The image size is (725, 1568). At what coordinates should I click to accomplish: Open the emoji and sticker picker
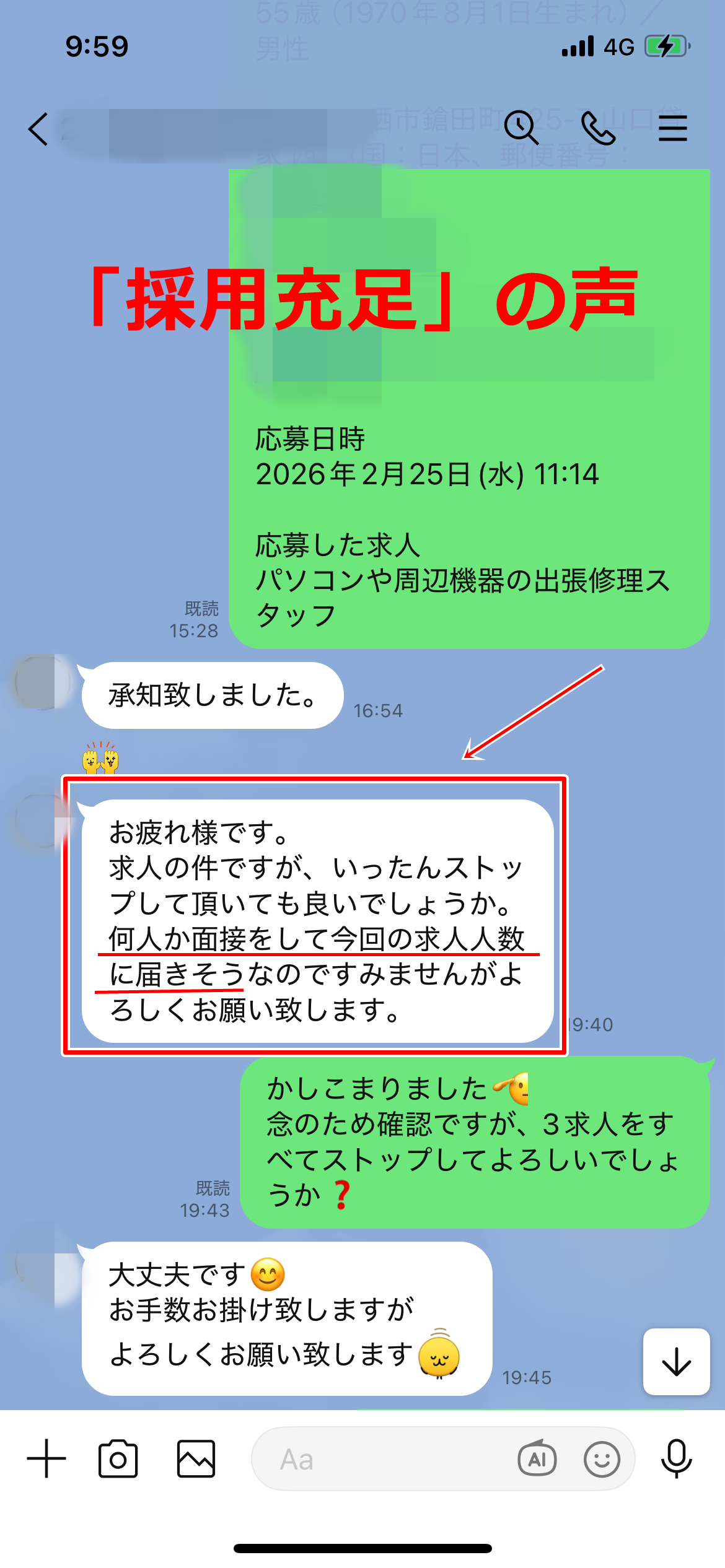[x=602, y=1459]
